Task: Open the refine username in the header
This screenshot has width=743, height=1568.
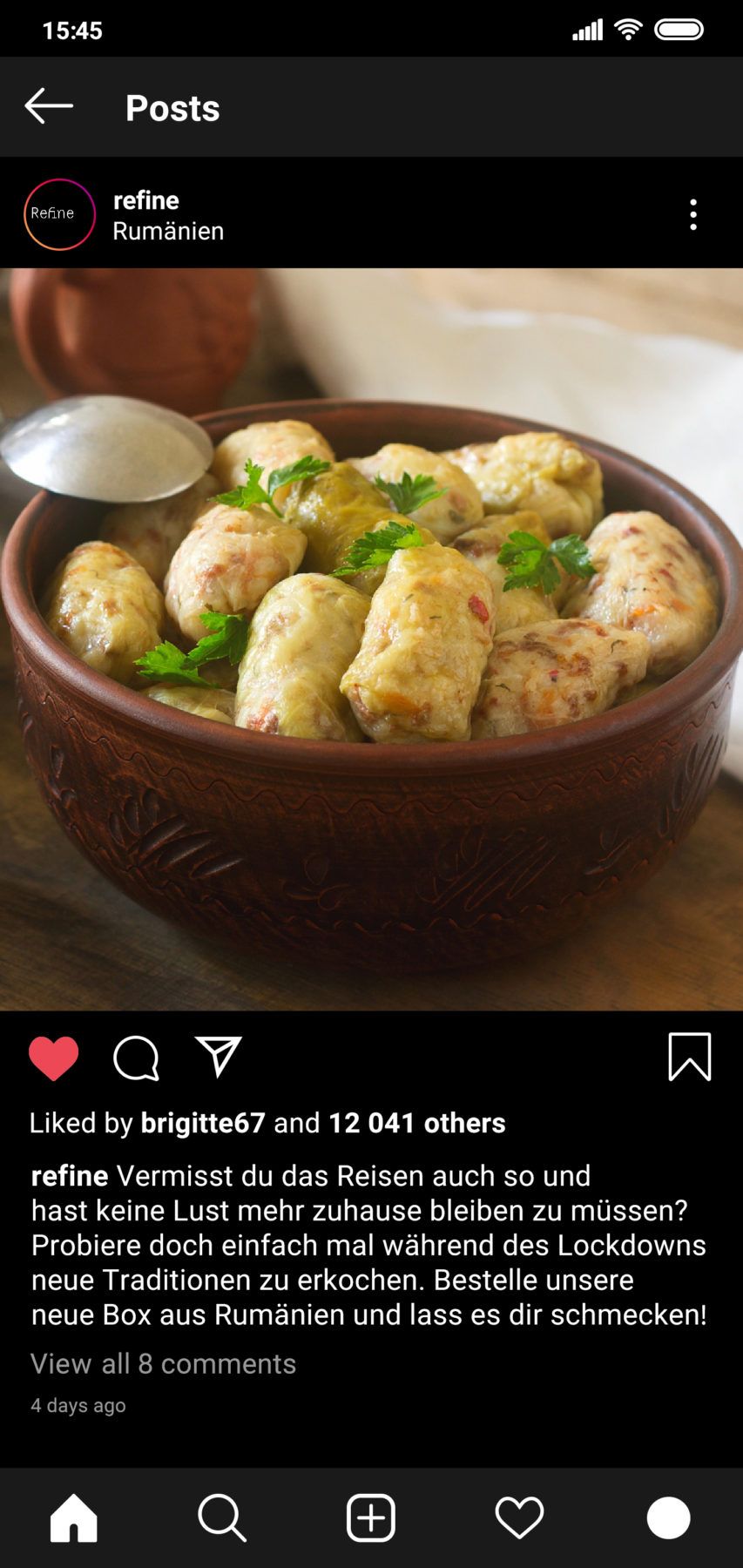Action: point(146,200)
